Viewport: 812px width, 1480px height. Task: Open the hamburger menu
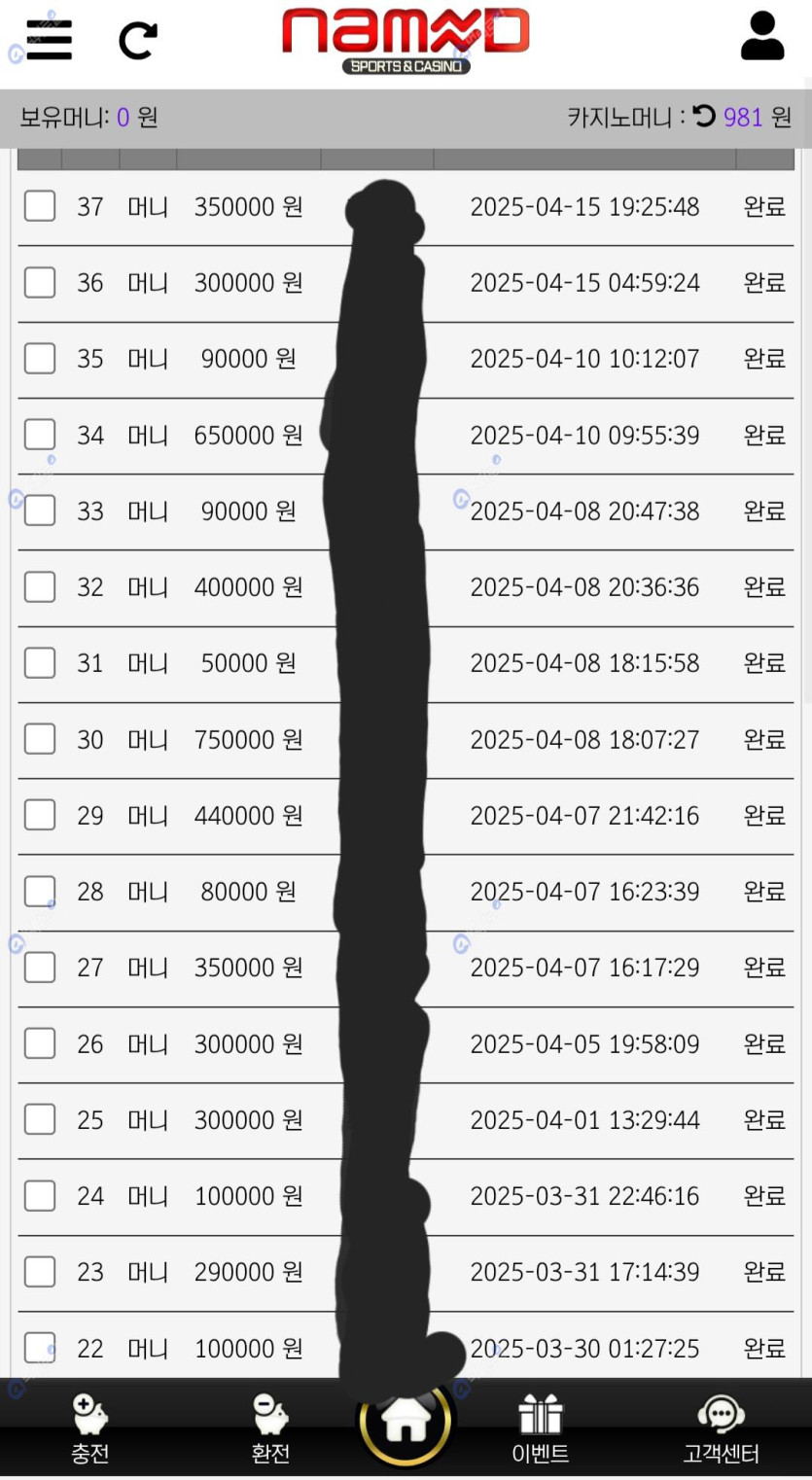(49, 39)
